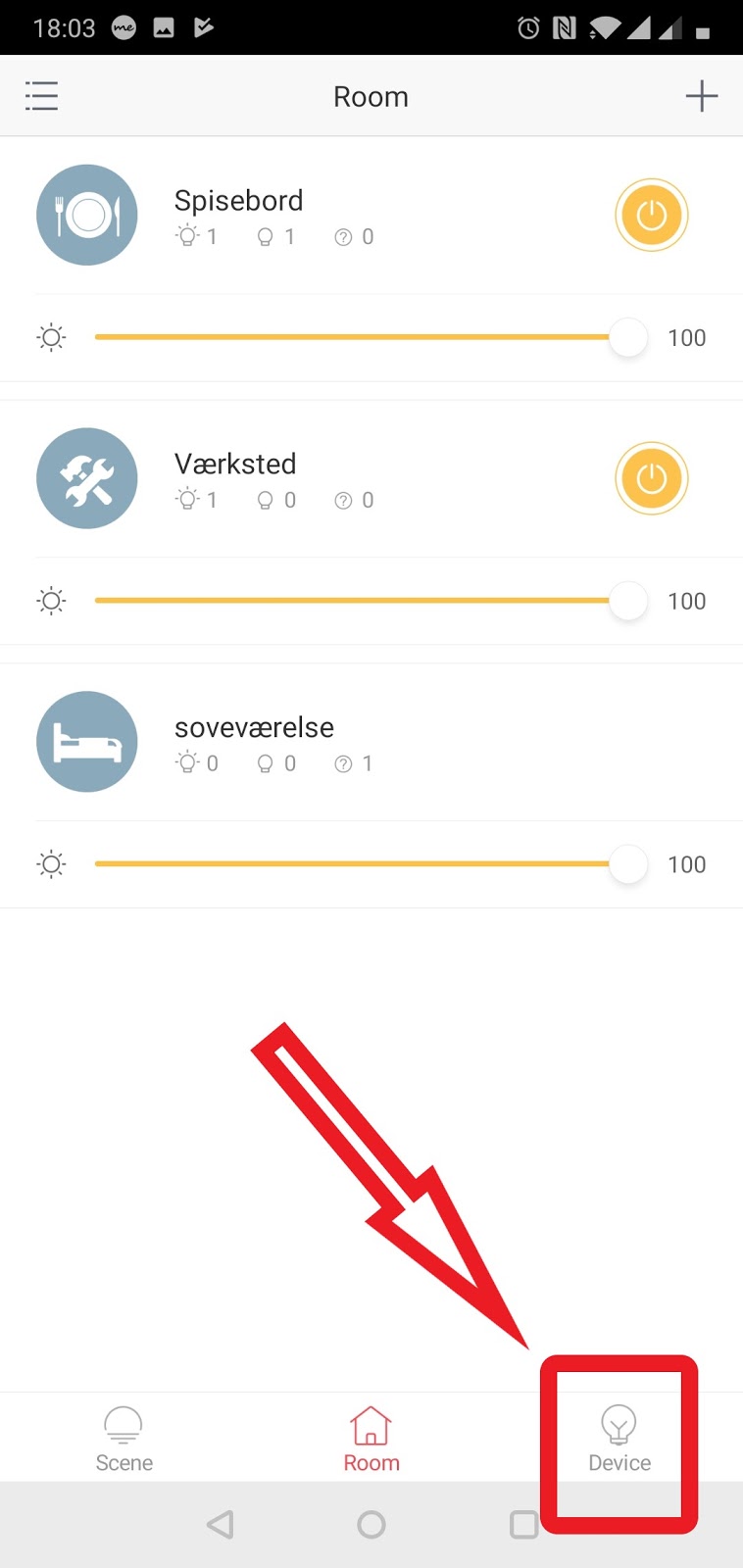Tap the Spisebord brightness slider
743x1568 pixels.
point(353,337)
